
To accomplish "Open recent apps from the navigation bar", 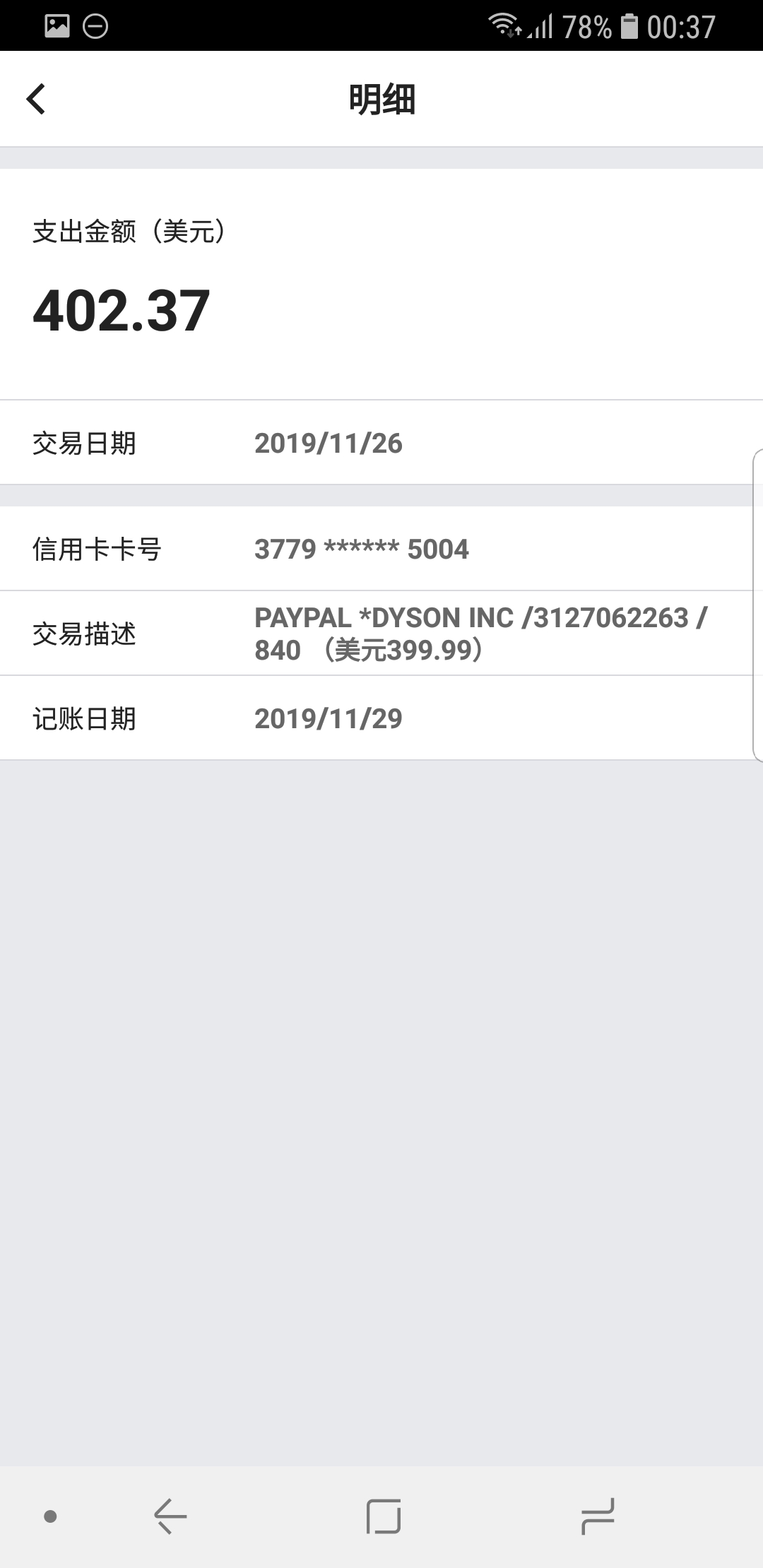I will (x=597, y=1516).
